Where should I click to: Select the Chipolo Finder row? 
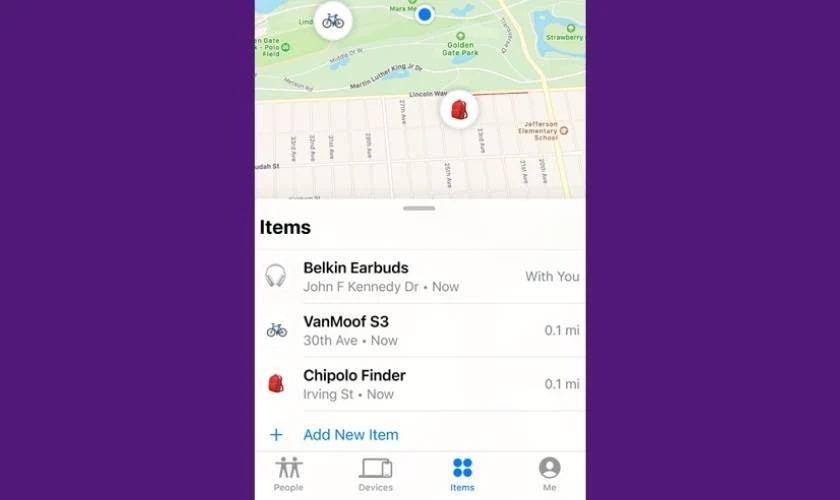point(420,384)
